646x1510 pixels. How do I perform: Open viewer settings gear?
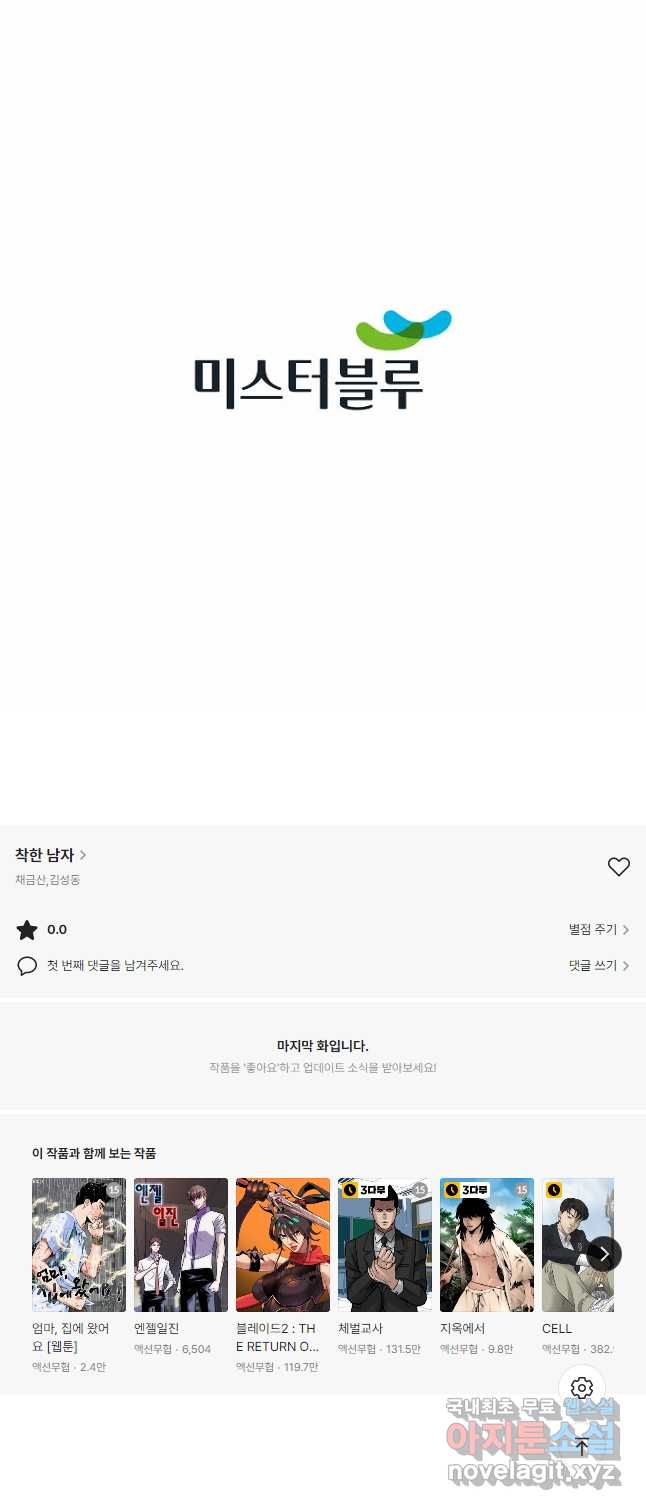pos(582,1388)
